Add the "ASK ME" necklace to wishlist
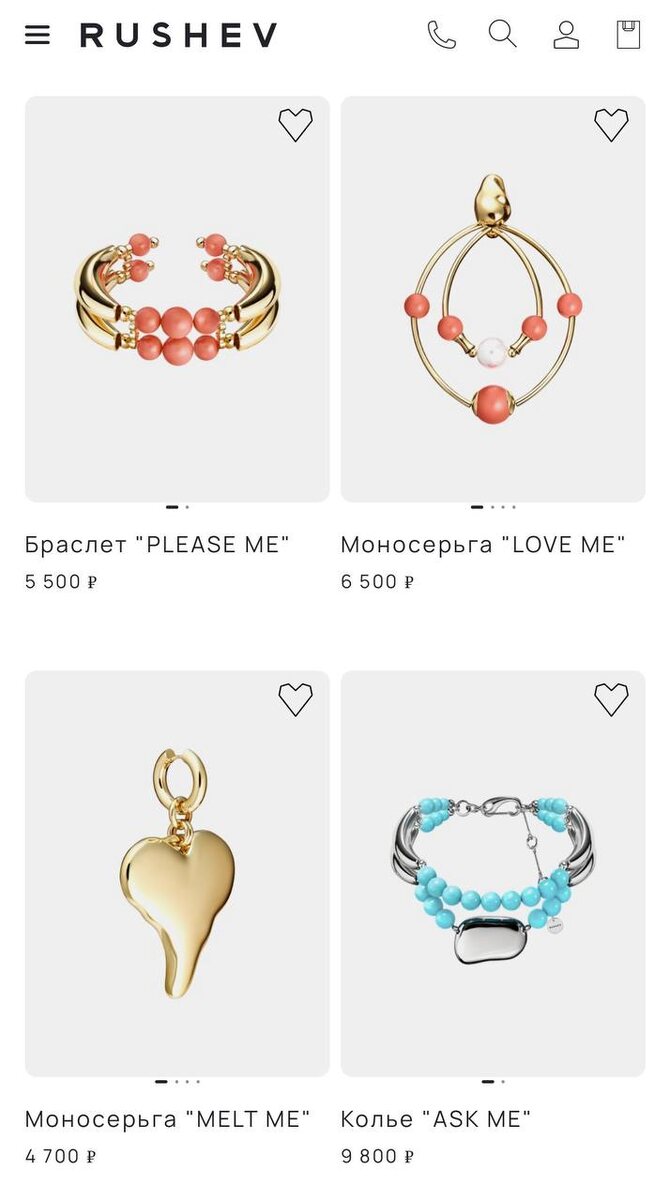 click(x=611, y=699)
